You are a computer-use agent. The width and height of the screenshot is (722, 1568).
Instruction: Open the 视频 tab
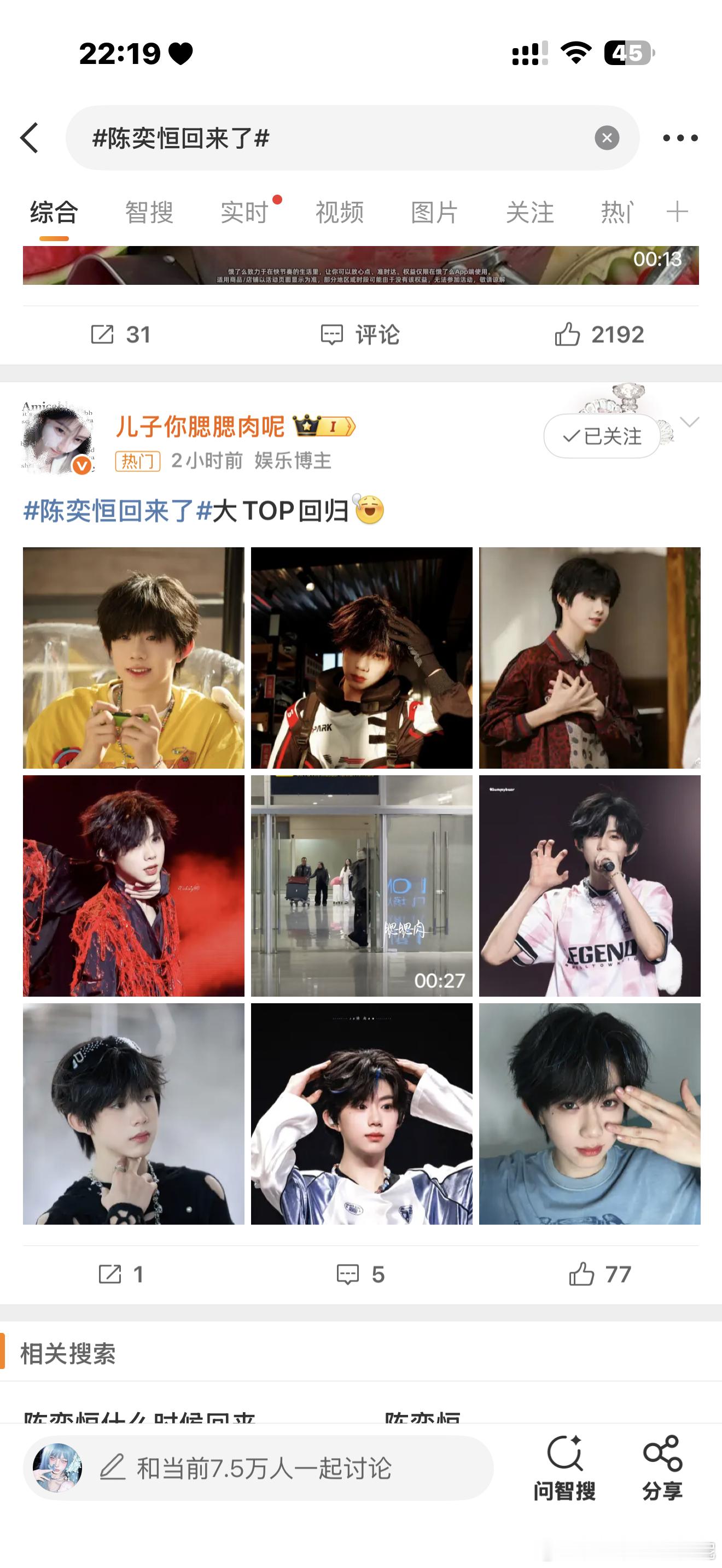click(340, 213)
